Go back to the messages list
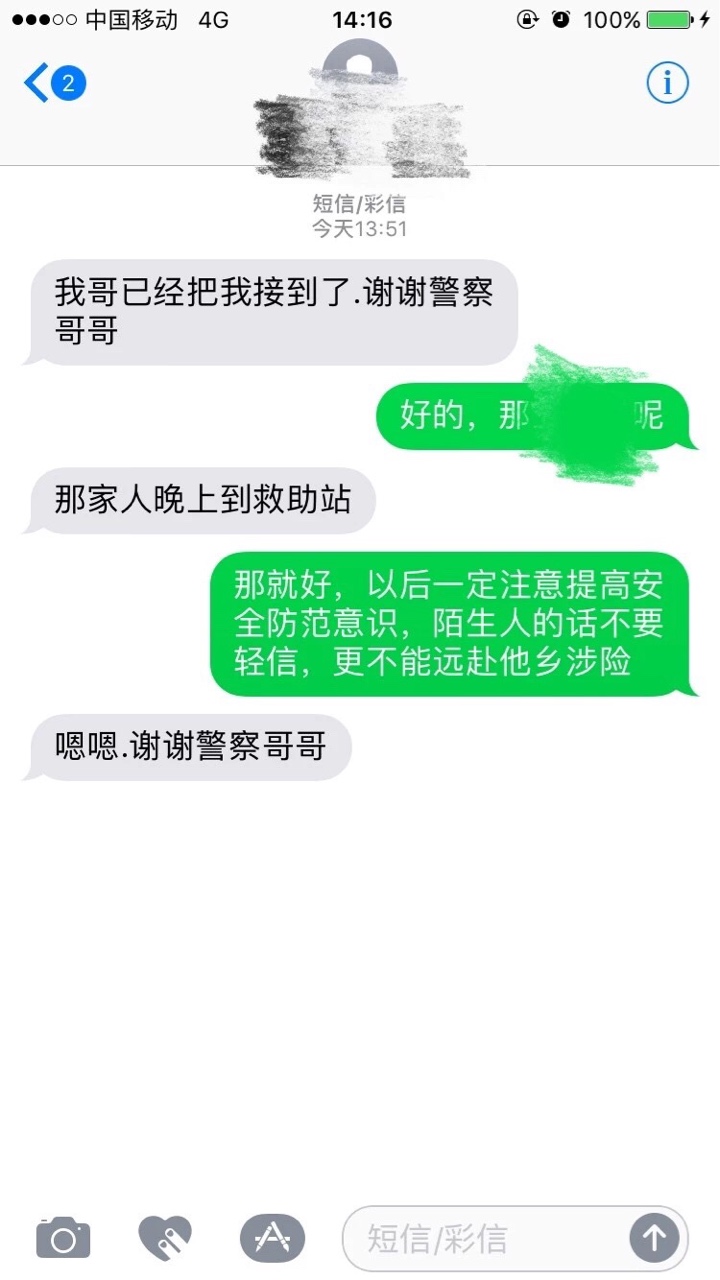720x1280 pixels. click(x=52, y=83)
